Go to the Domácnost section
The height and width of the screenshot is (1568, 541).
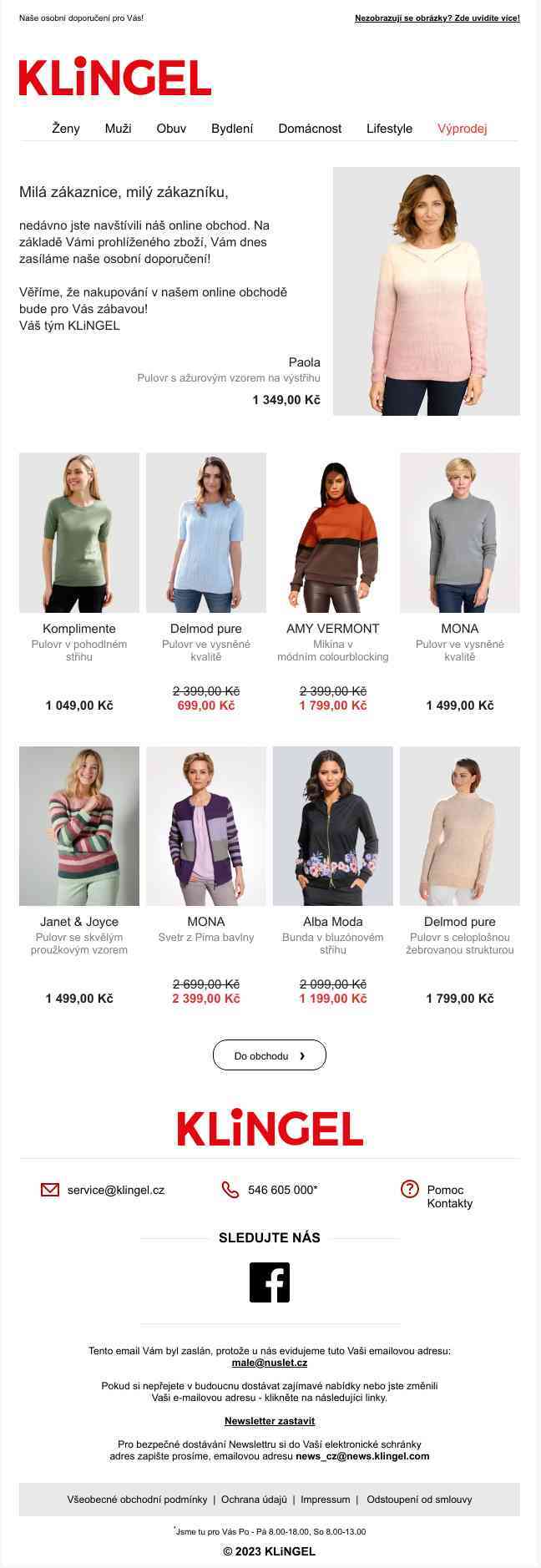[310, 129]
